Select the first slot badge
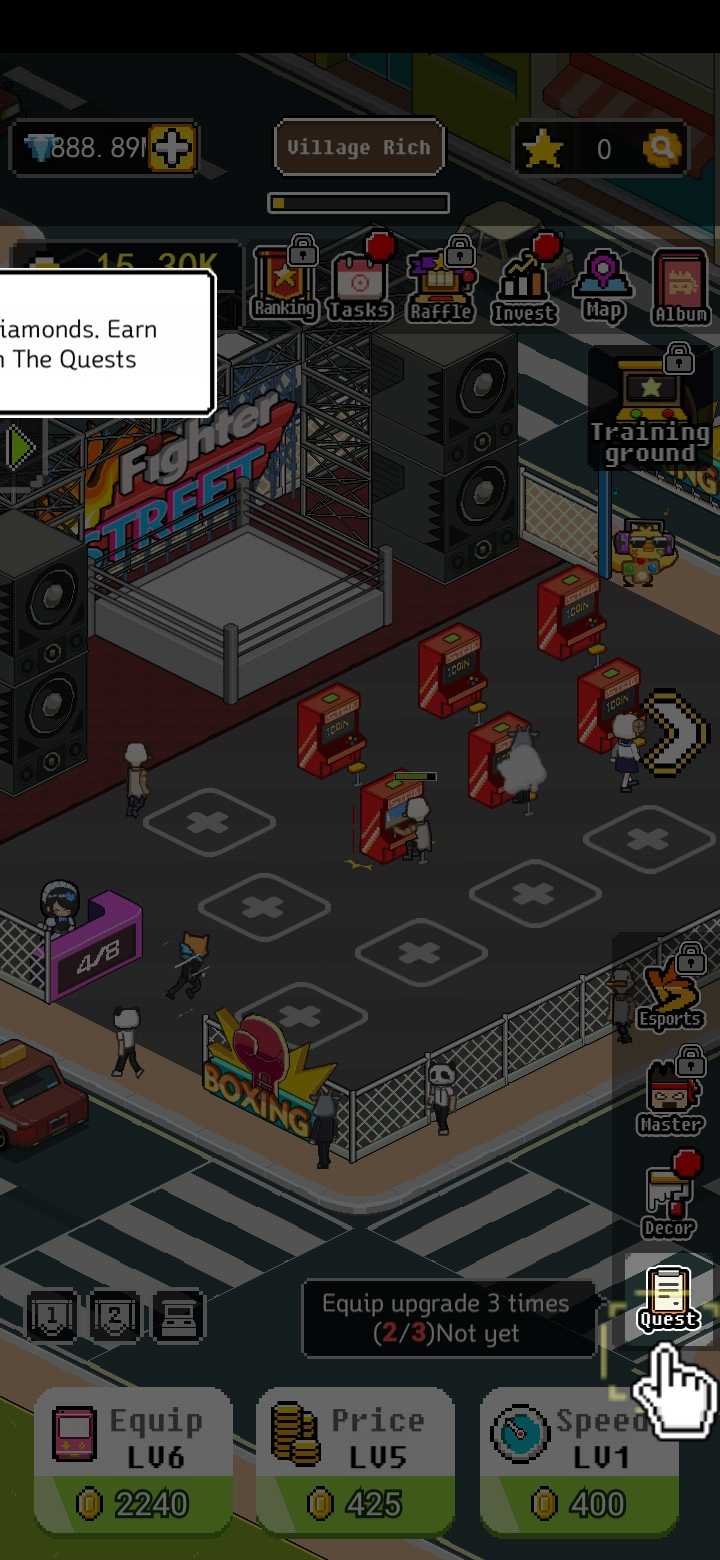Image resolution: width=720 pixels, height=1560 pixels. click(x=51, y=1316)
